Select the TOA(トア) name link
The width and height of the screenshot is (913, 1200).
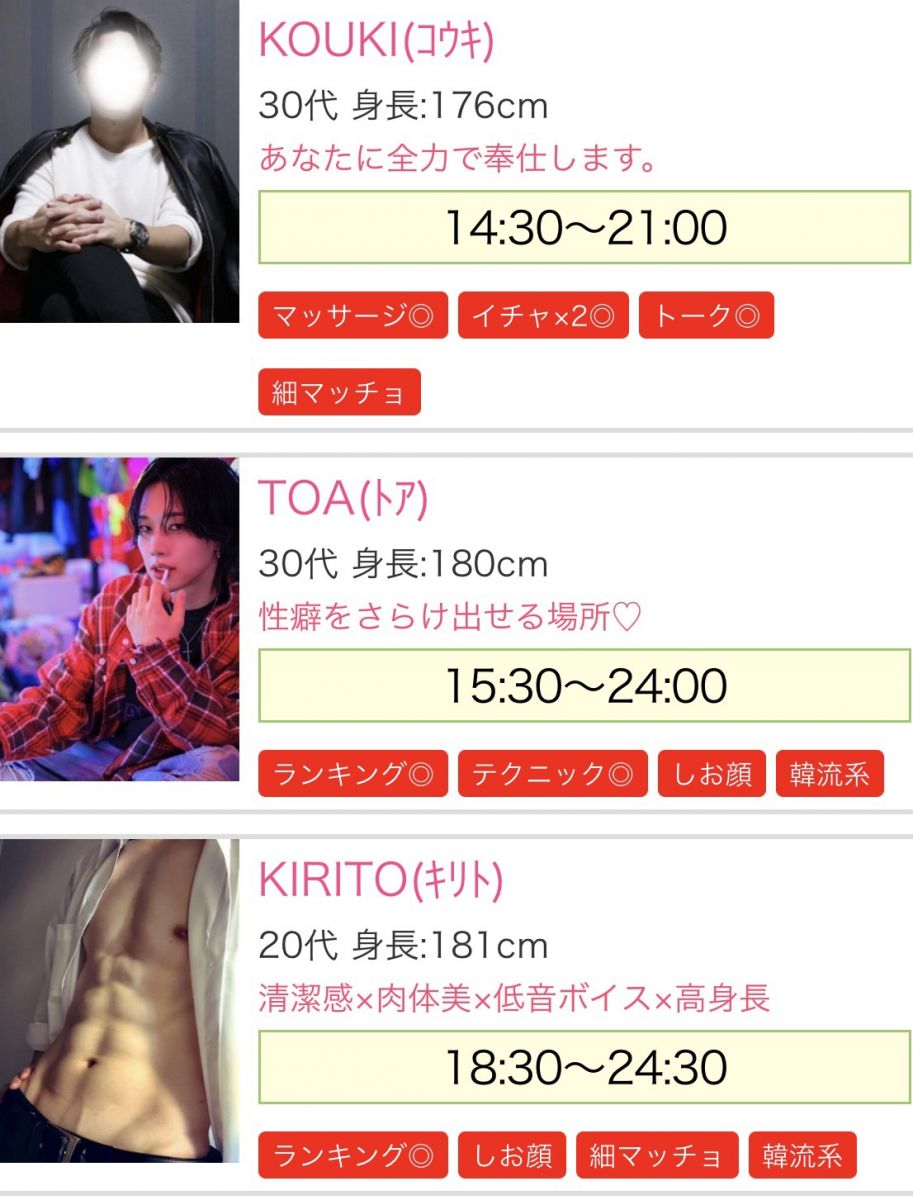(343, 499)
